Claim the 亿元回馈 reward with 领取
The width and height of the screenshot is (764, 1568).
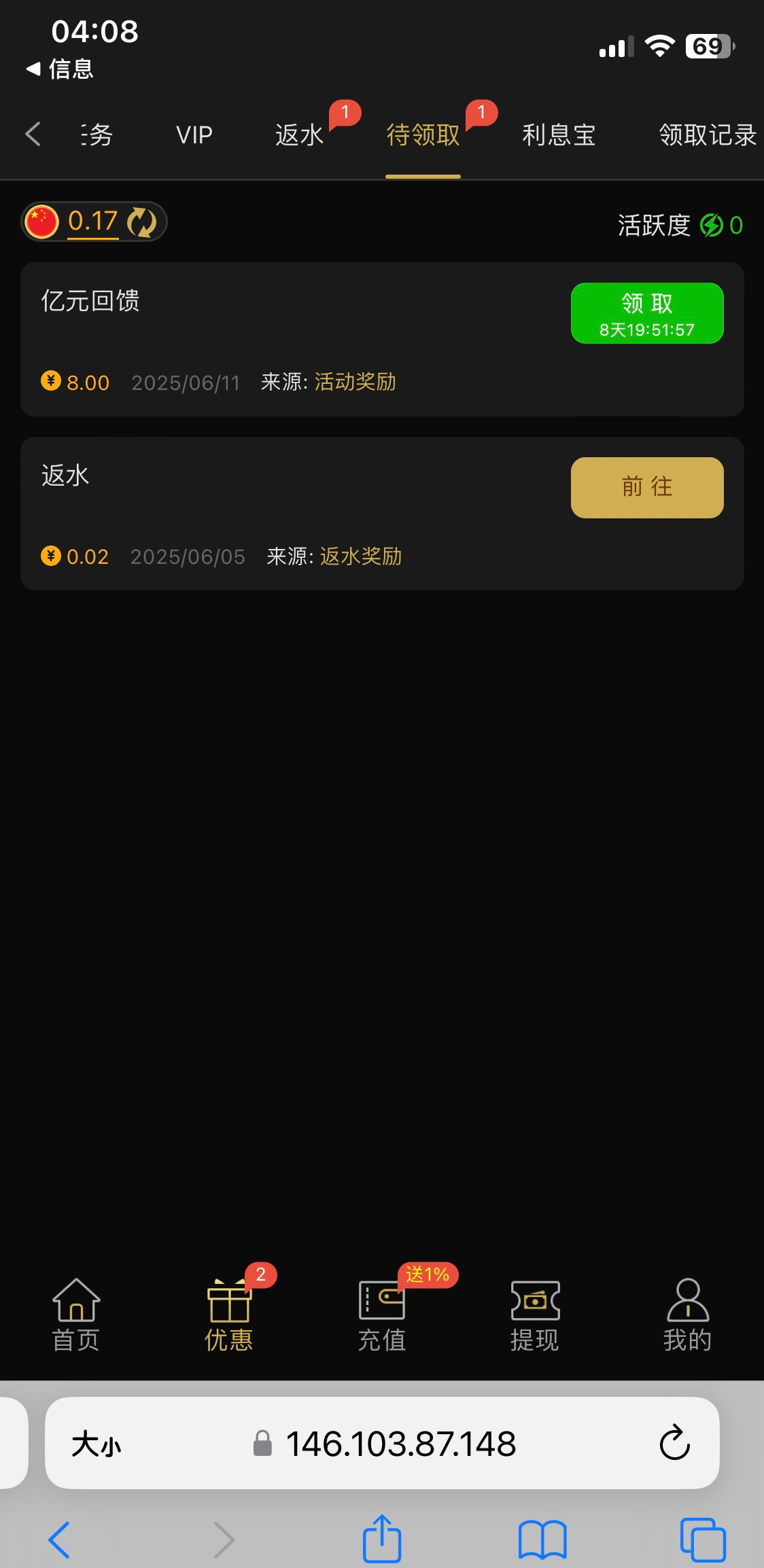click(646, 313)
